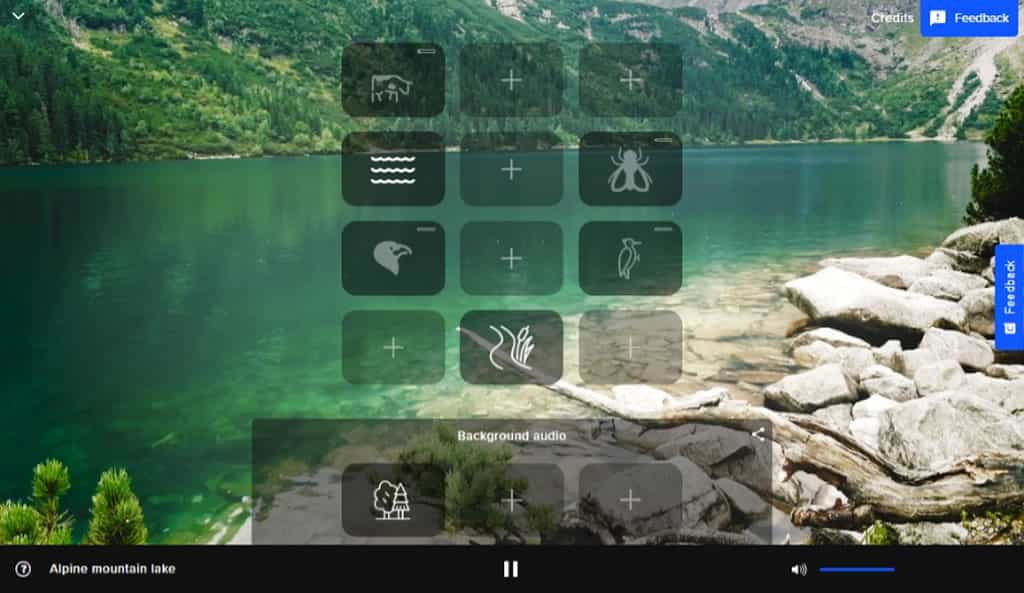Select the water waves sound tile
This screenshot has width=1024, height=593.
tap(393, 169)
